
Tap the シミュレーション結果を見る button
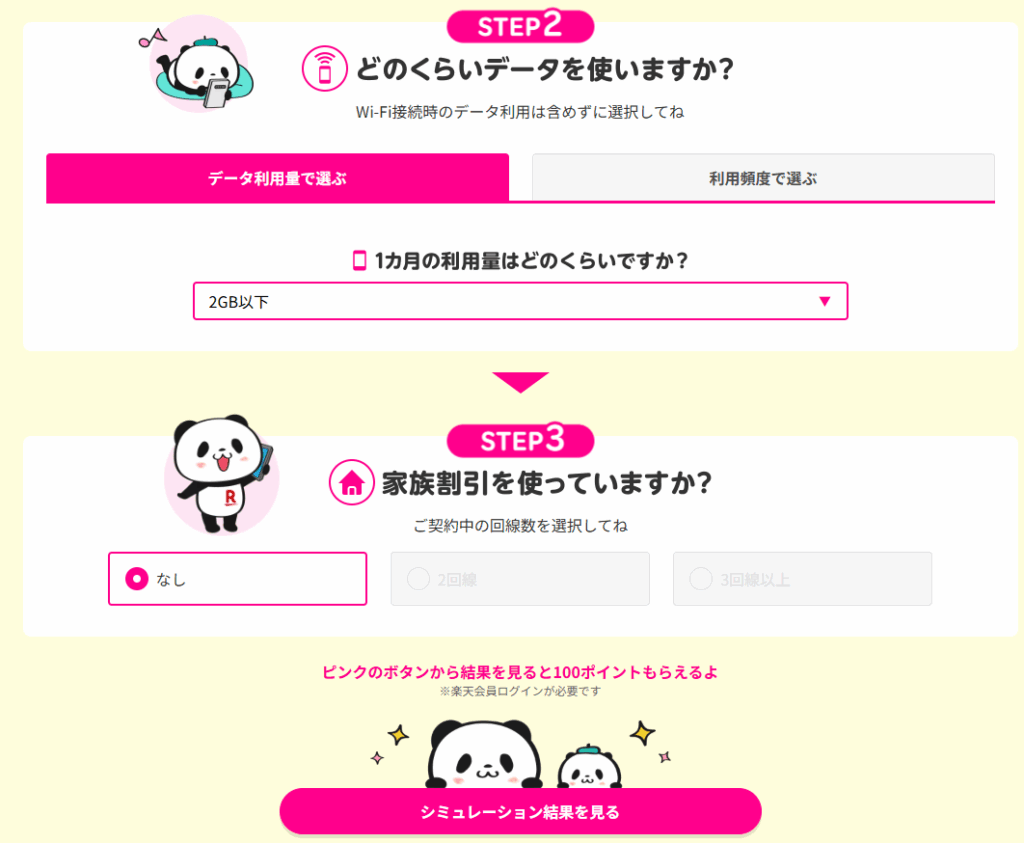coord(520,812)
